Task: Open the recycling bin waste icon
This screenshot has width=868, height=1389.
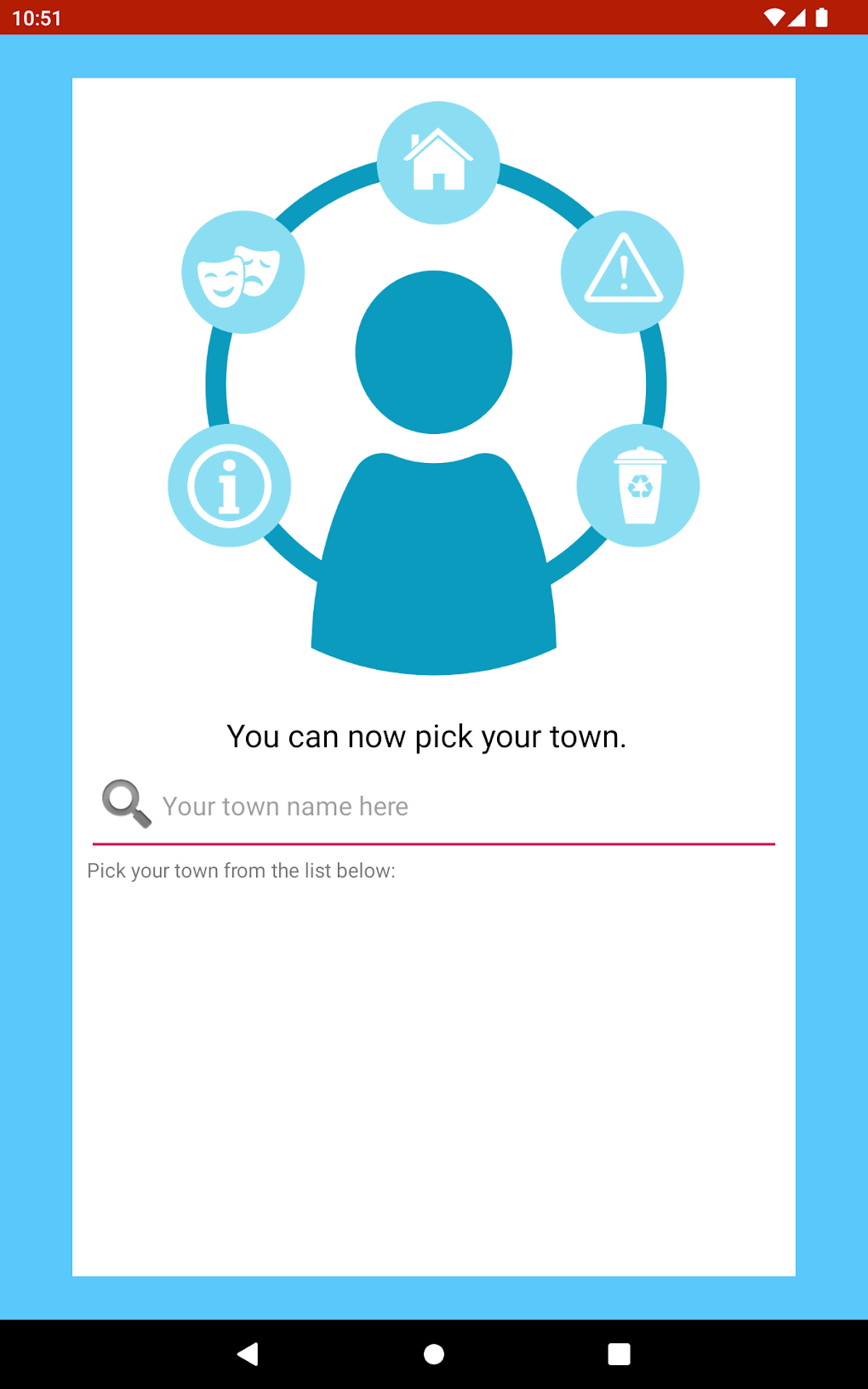Action: [637, 485]
